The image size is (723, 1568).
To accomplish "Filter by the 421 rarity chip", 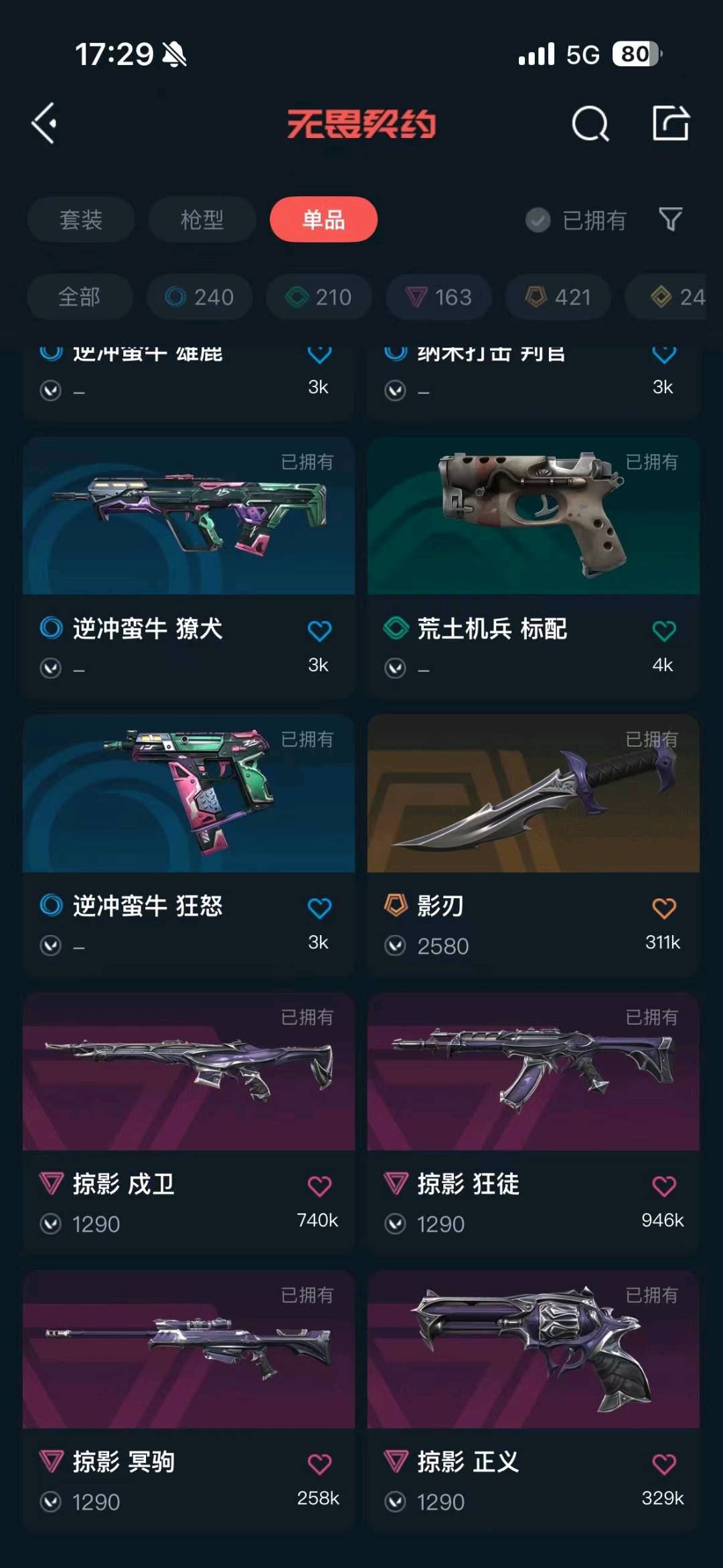I will [x=558, y=297].
